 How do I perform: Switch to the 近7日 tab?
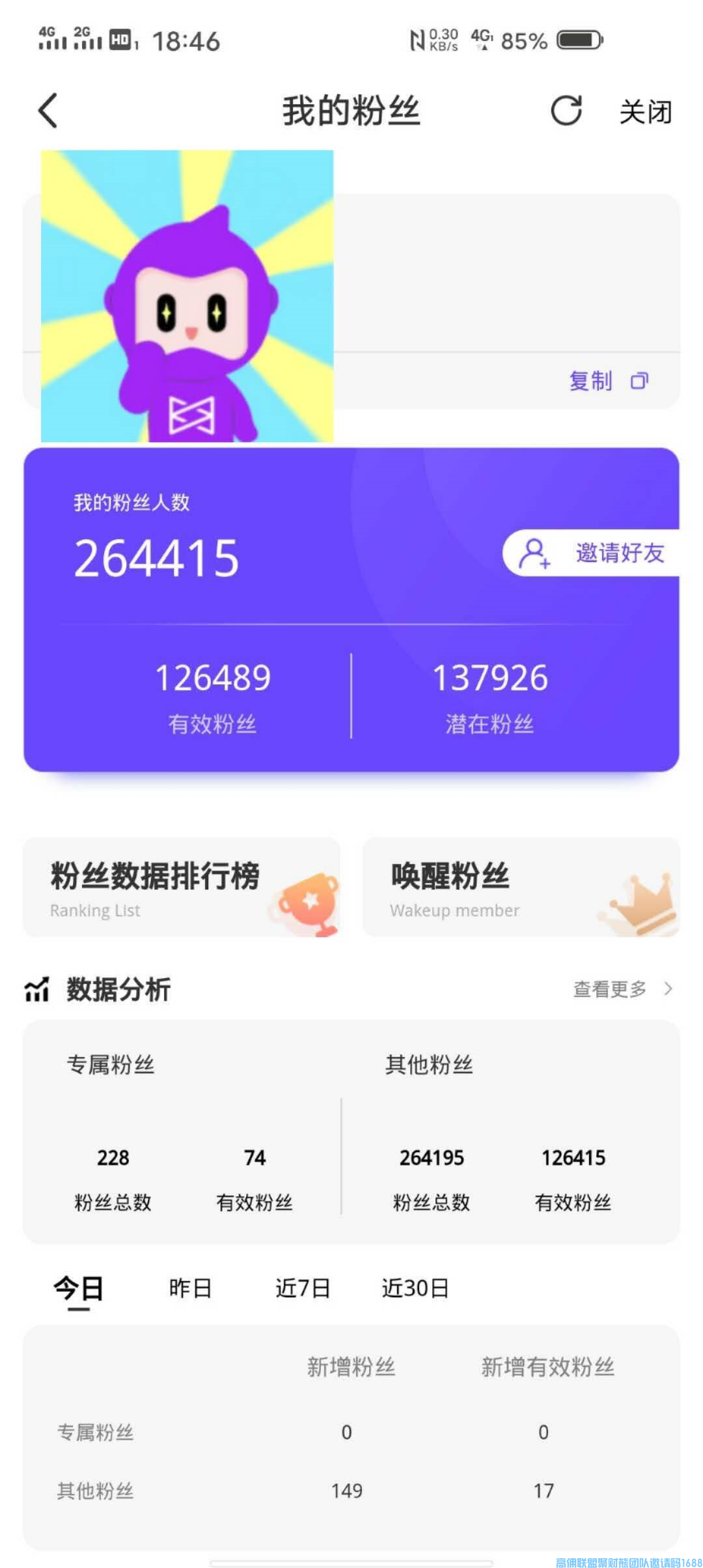[303, 1288]
